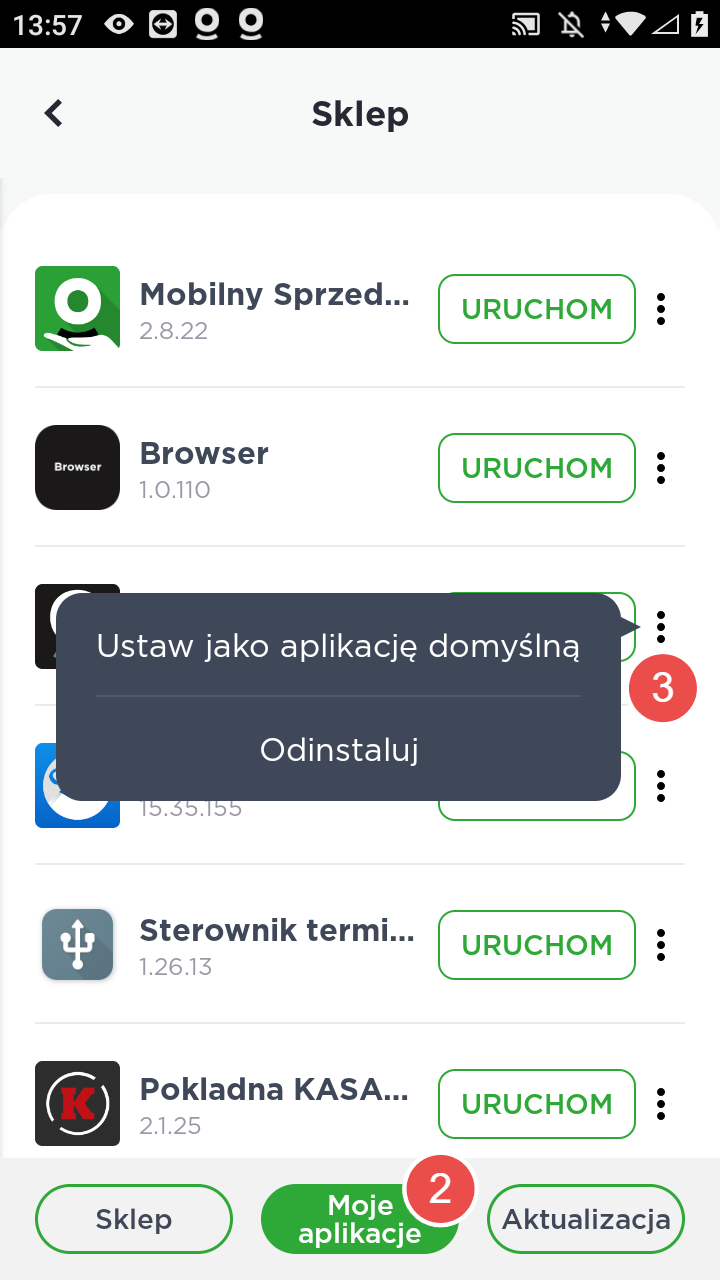The height and width of the screenshot is (1280, 720).
Task: Switch to the Sklep tab
Action: pyautogui.click(x=134, y=1219)
